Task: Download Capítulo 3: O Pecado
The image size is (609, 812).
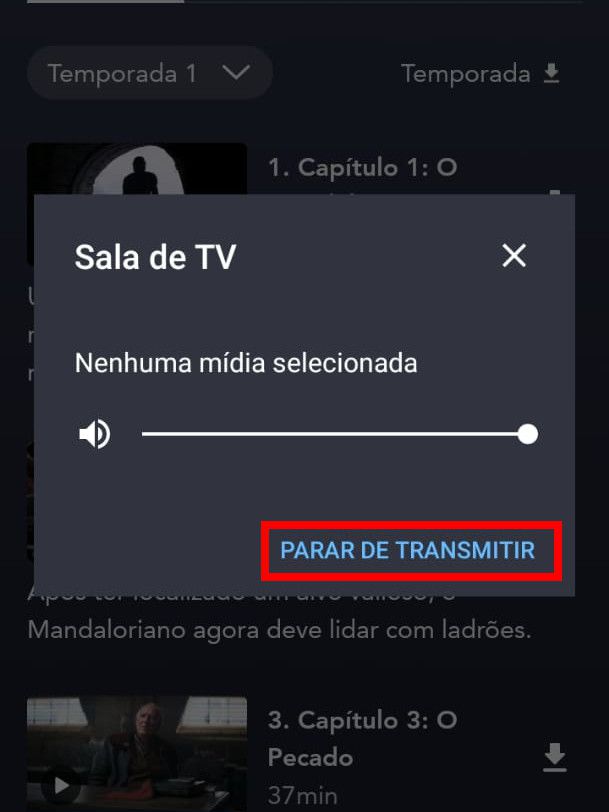Action: pyautogui.click(x=554, y=757)
